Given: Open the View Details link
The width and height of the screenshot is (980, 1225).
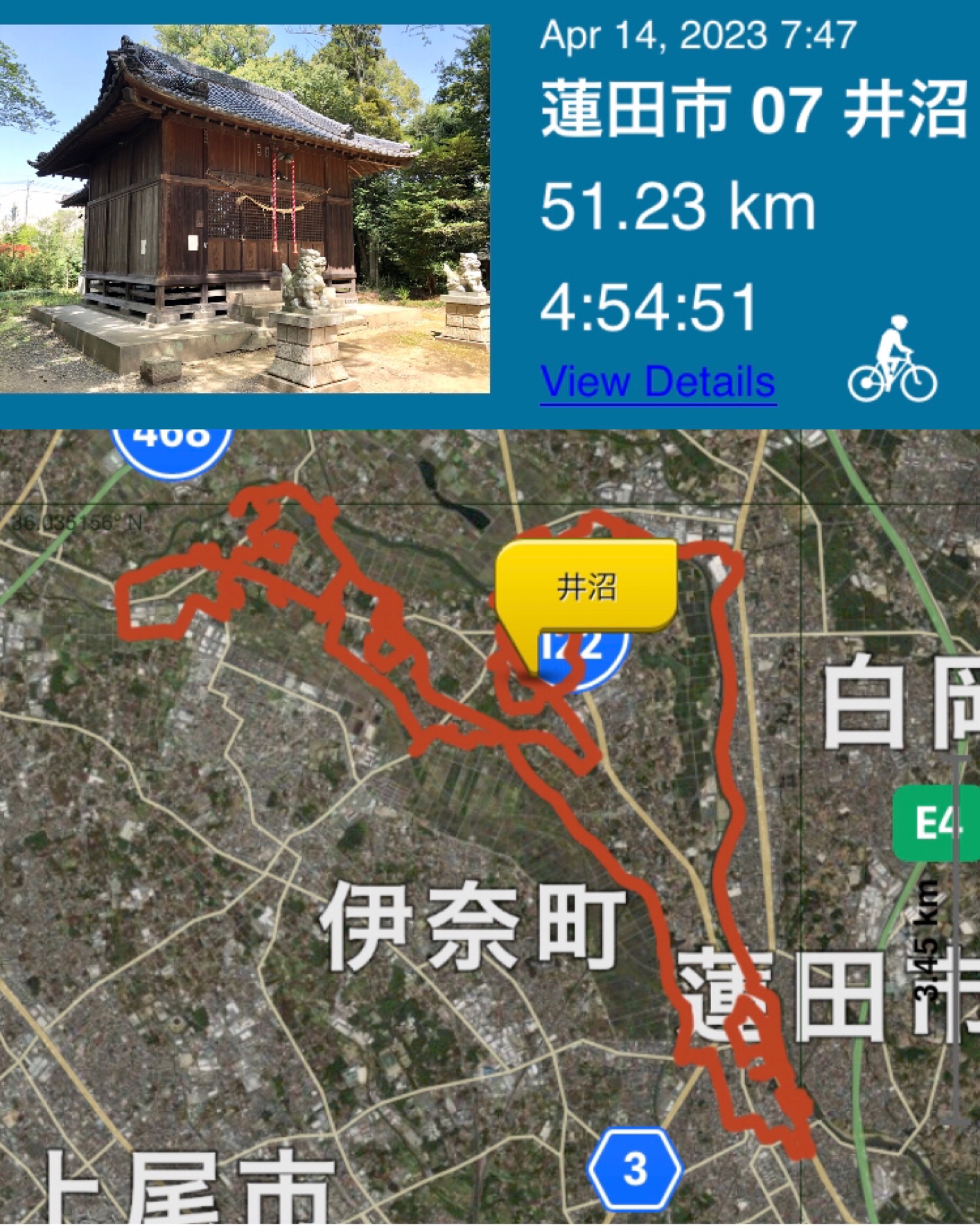Looking at the screenshot, I should point(657,382).
